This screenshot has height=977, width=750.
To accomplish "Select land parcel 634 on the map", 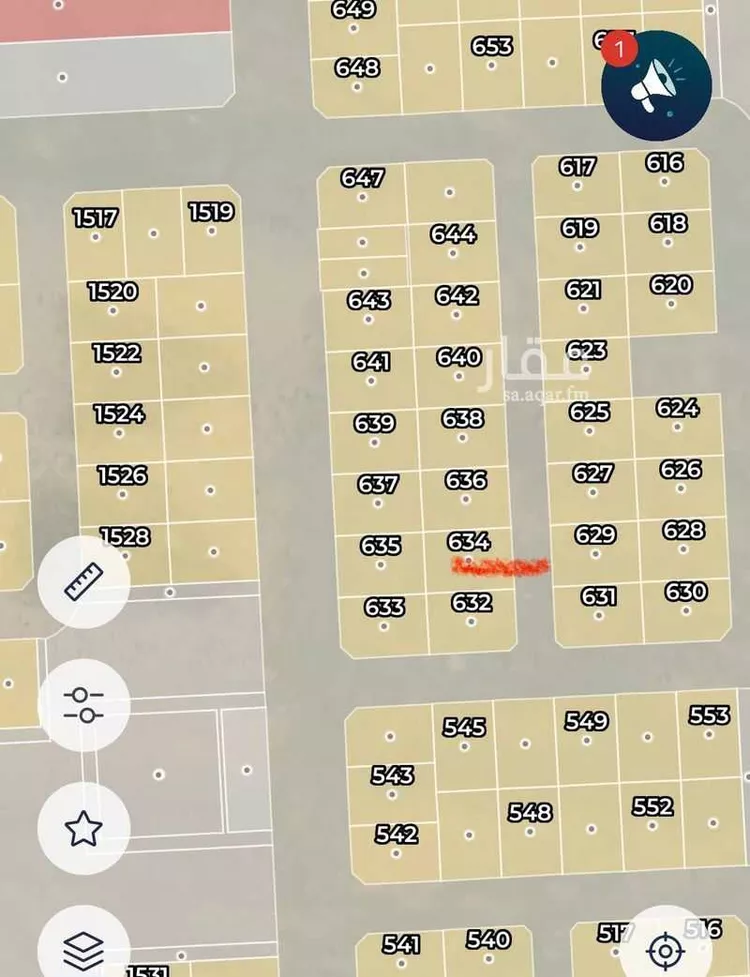I will 467,548.
